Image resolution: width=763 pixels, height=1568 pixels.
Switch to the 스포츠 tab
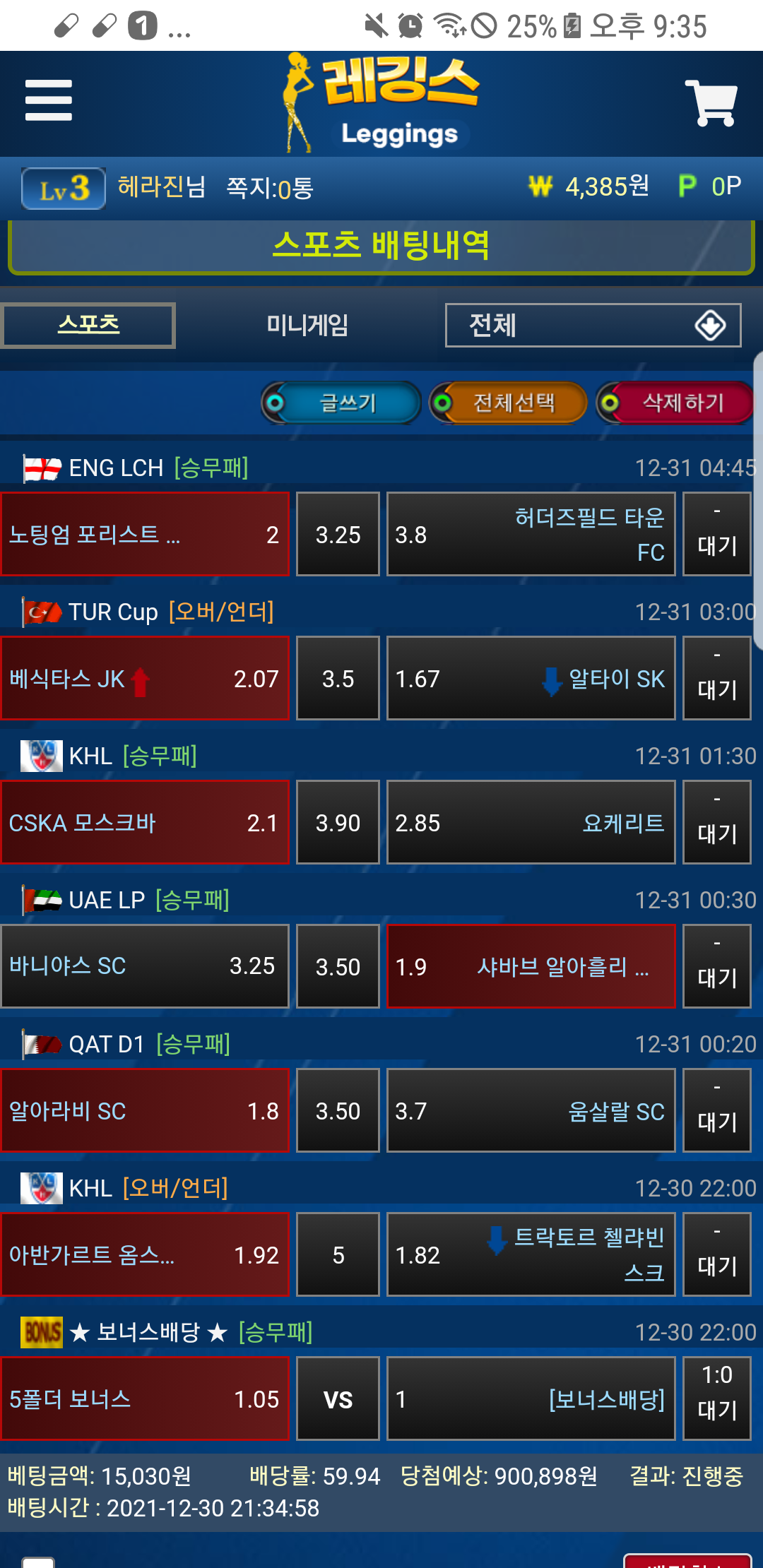(x=88, y=325)
